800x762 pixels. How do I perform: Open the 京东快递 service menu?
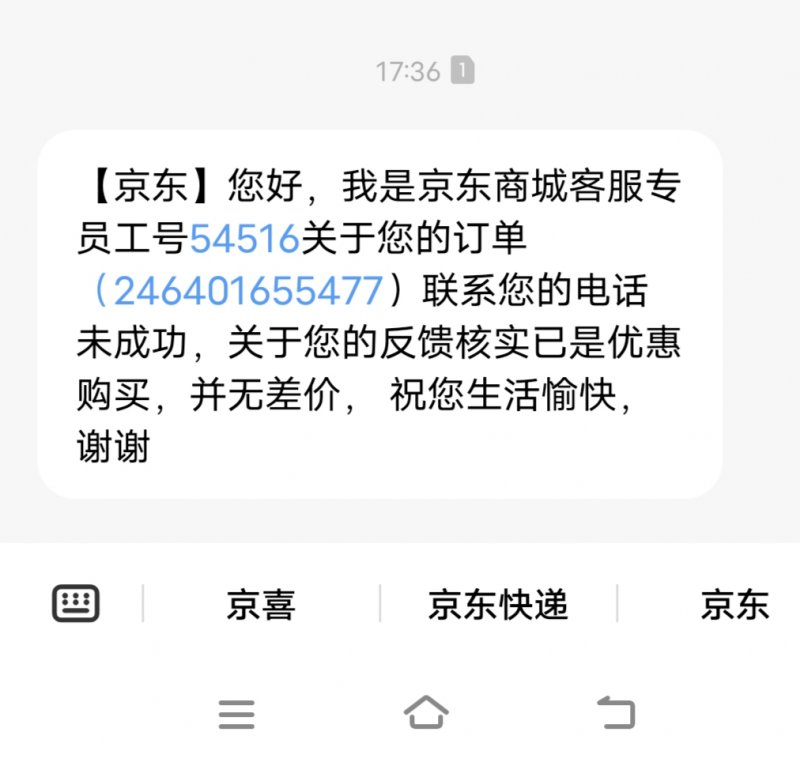pos(498,605)
